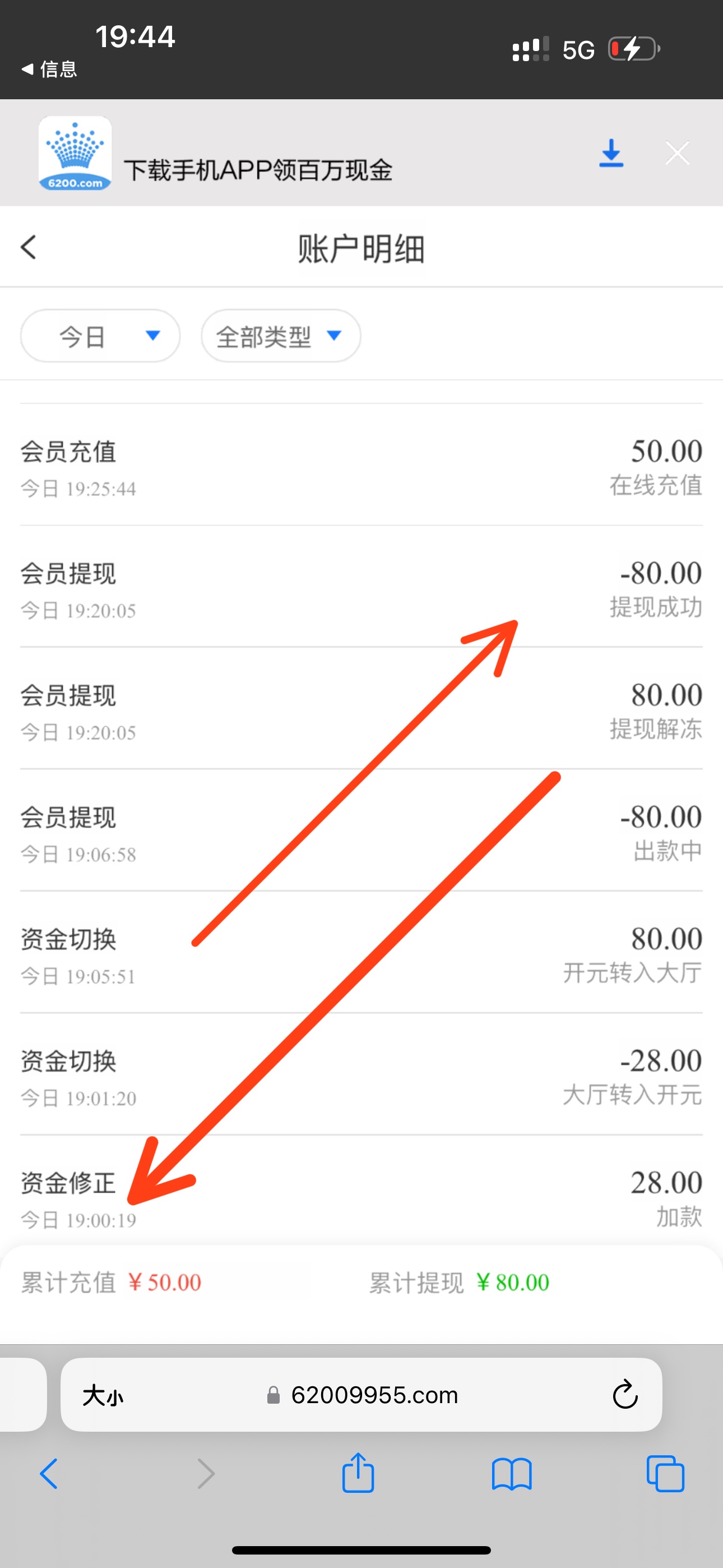Reload the current web page
Image resolution: width=723 pixels, height=1568 pixels.
point(624,1395)
